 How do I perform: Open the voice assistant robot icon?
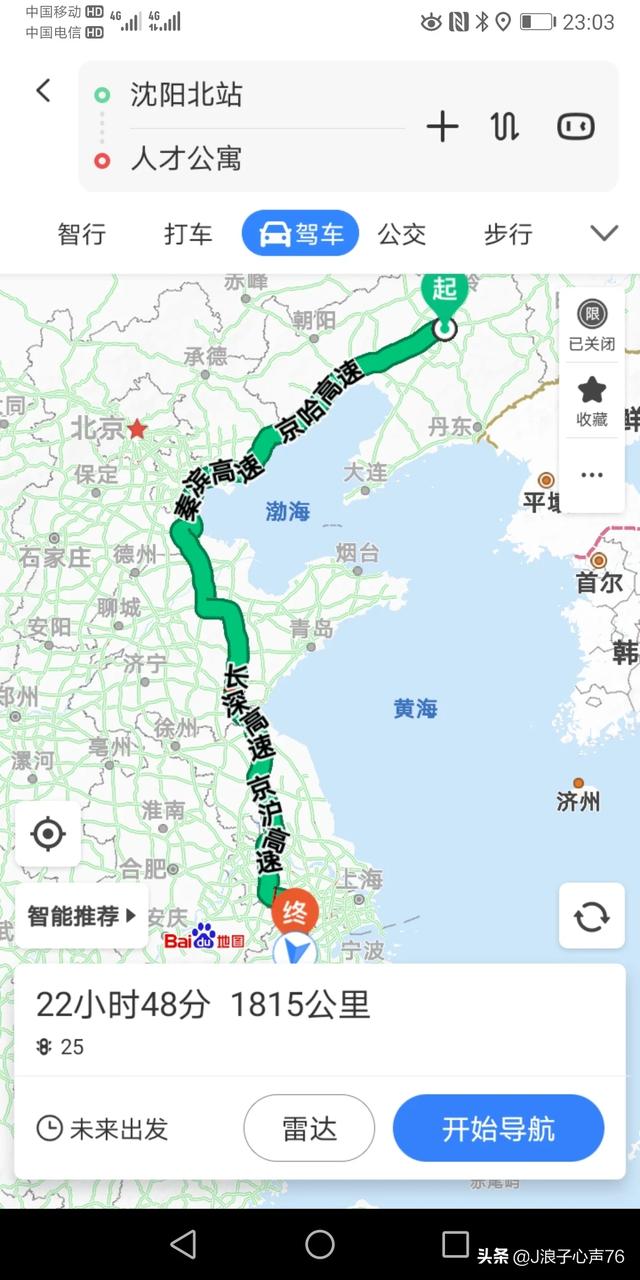(x=575, y=126)
